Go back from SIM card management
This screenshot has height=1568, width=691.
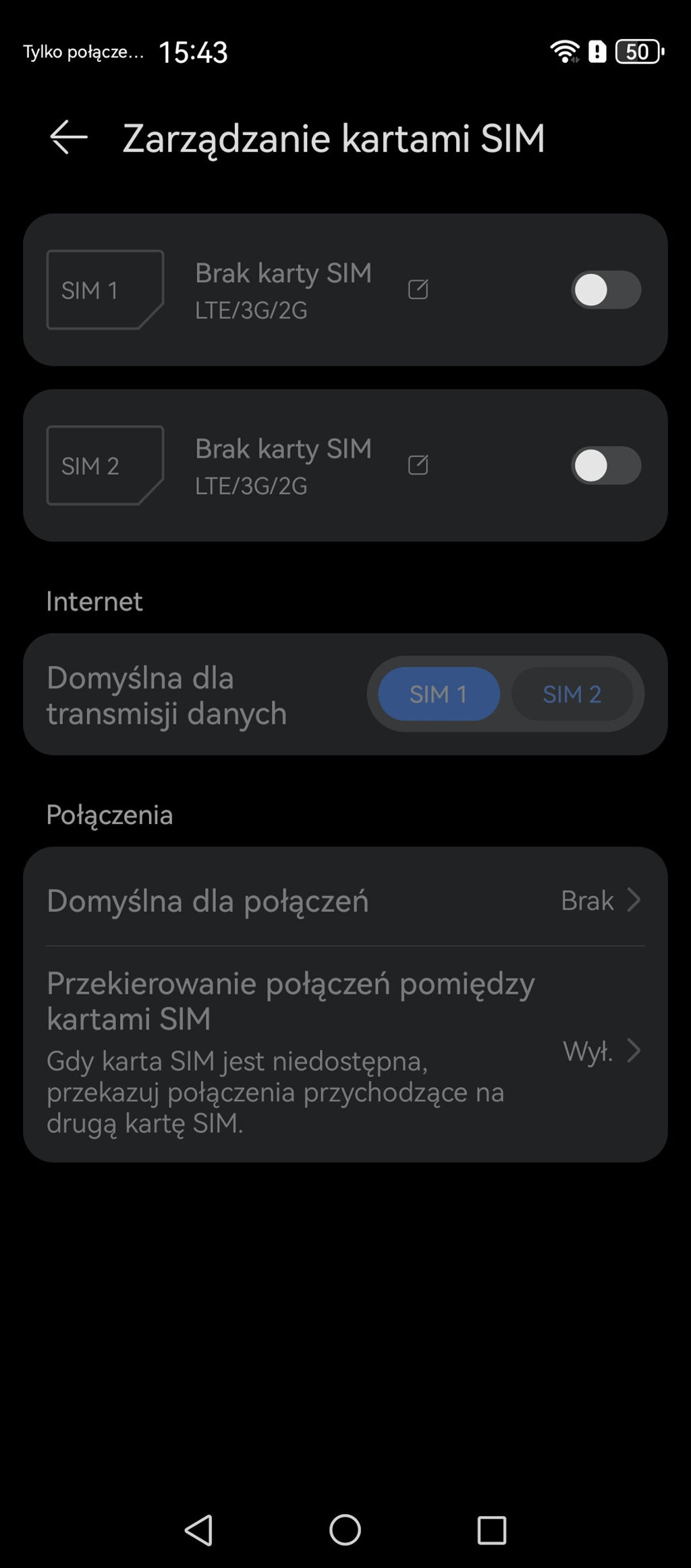[x=69, y=137]
